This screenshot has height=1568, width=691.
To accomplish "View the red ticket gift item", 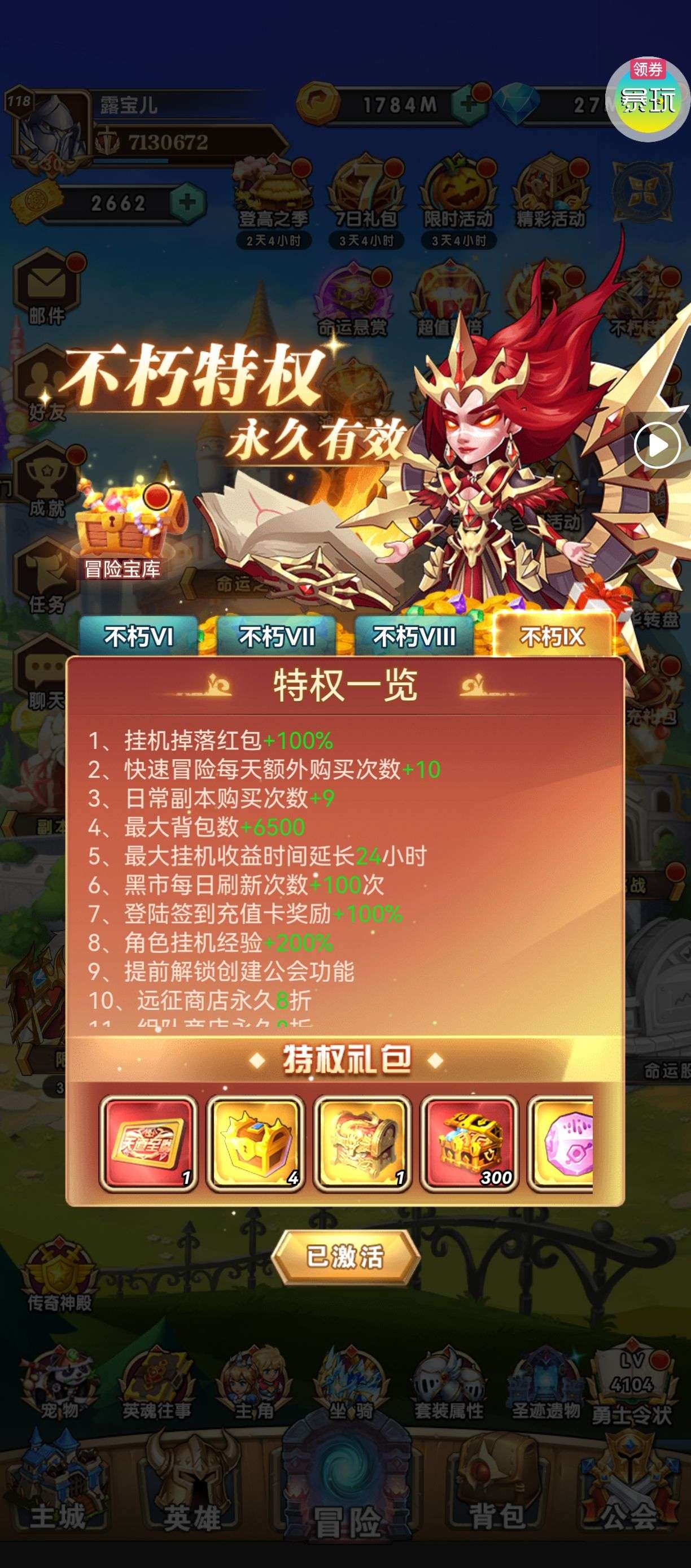I will pyautogui.click(x=148, y=1143).
